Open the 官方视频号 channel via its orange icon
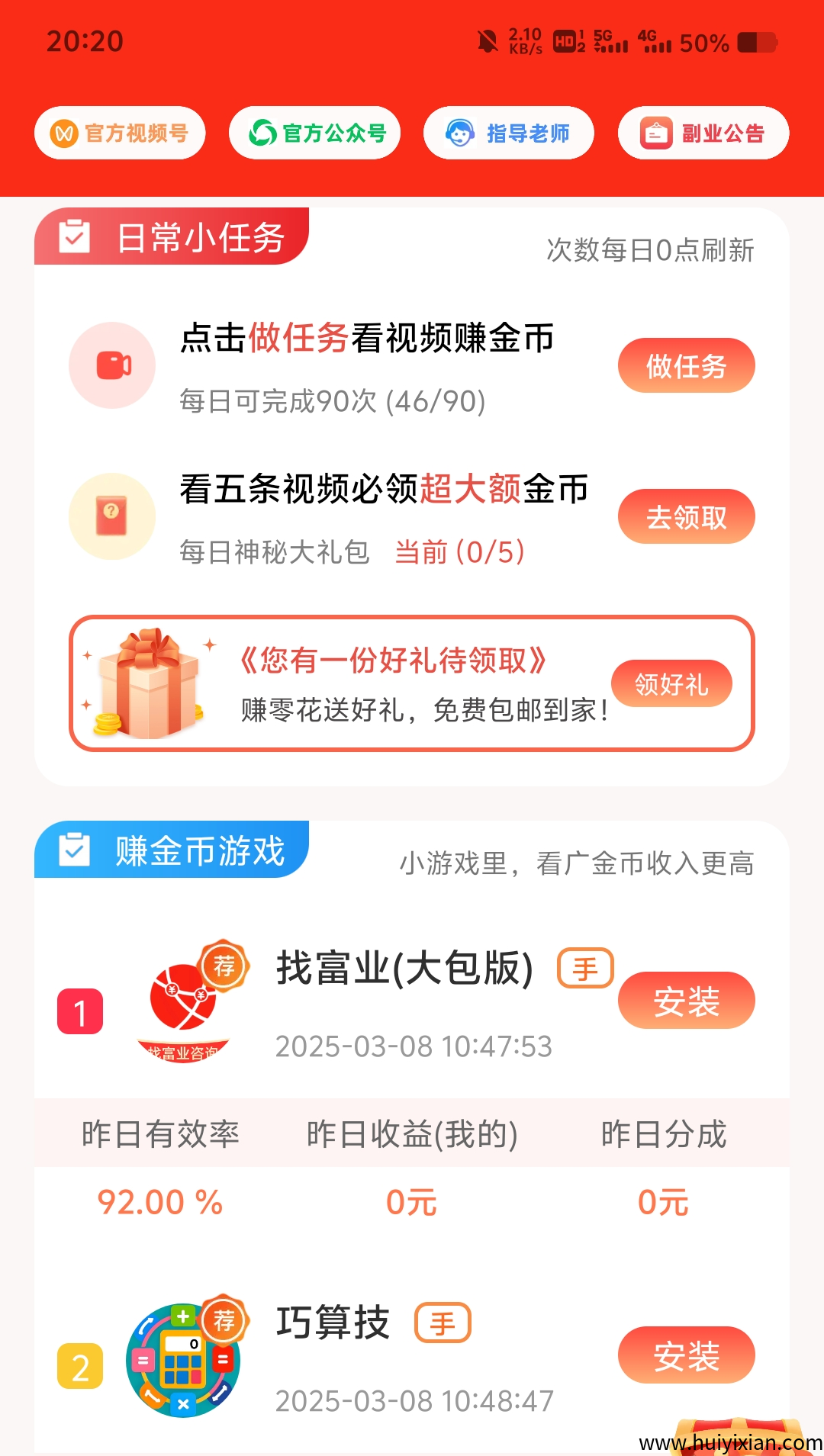This screenshot has height=1456, width=824. (65, 133)
